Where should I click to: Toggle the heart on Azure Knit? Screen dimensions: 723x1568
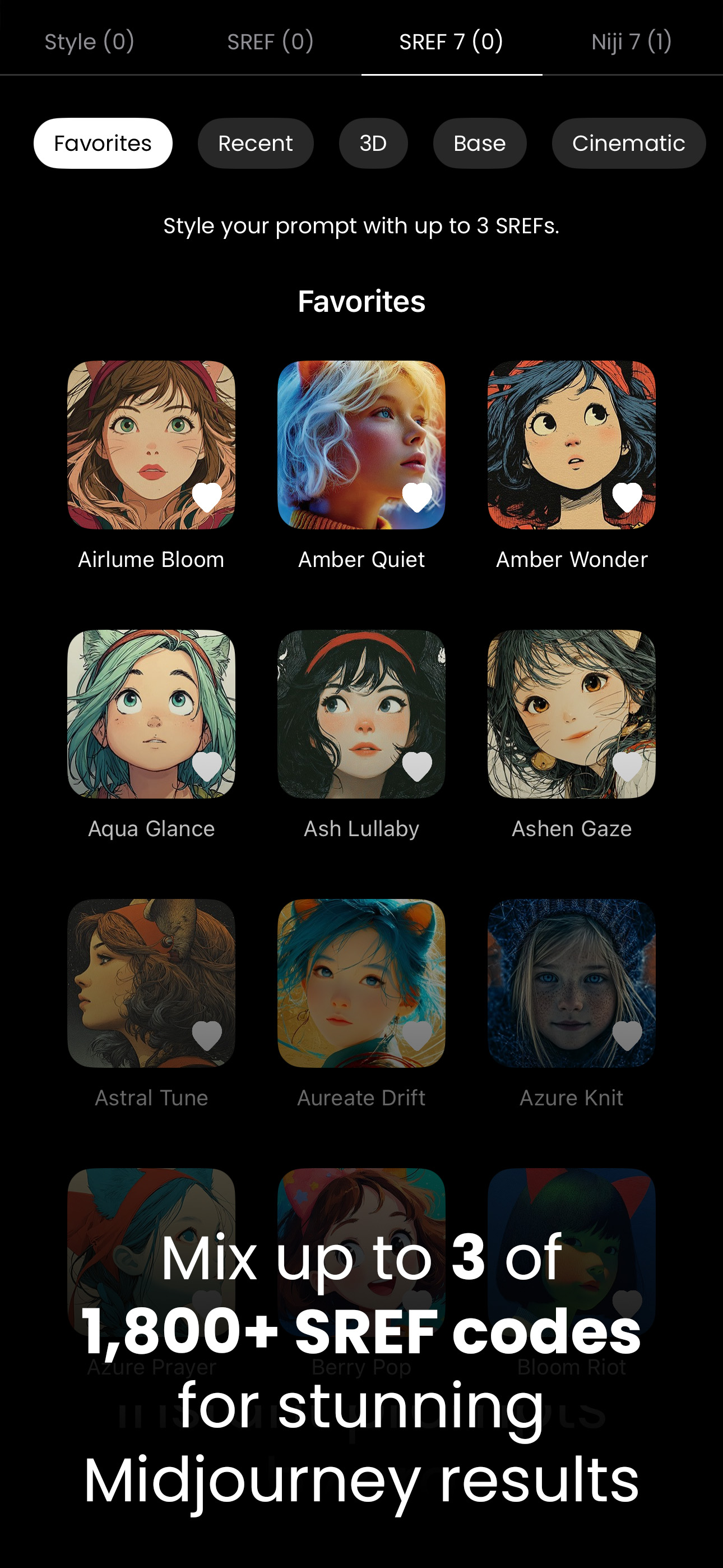coord(627,1035)
